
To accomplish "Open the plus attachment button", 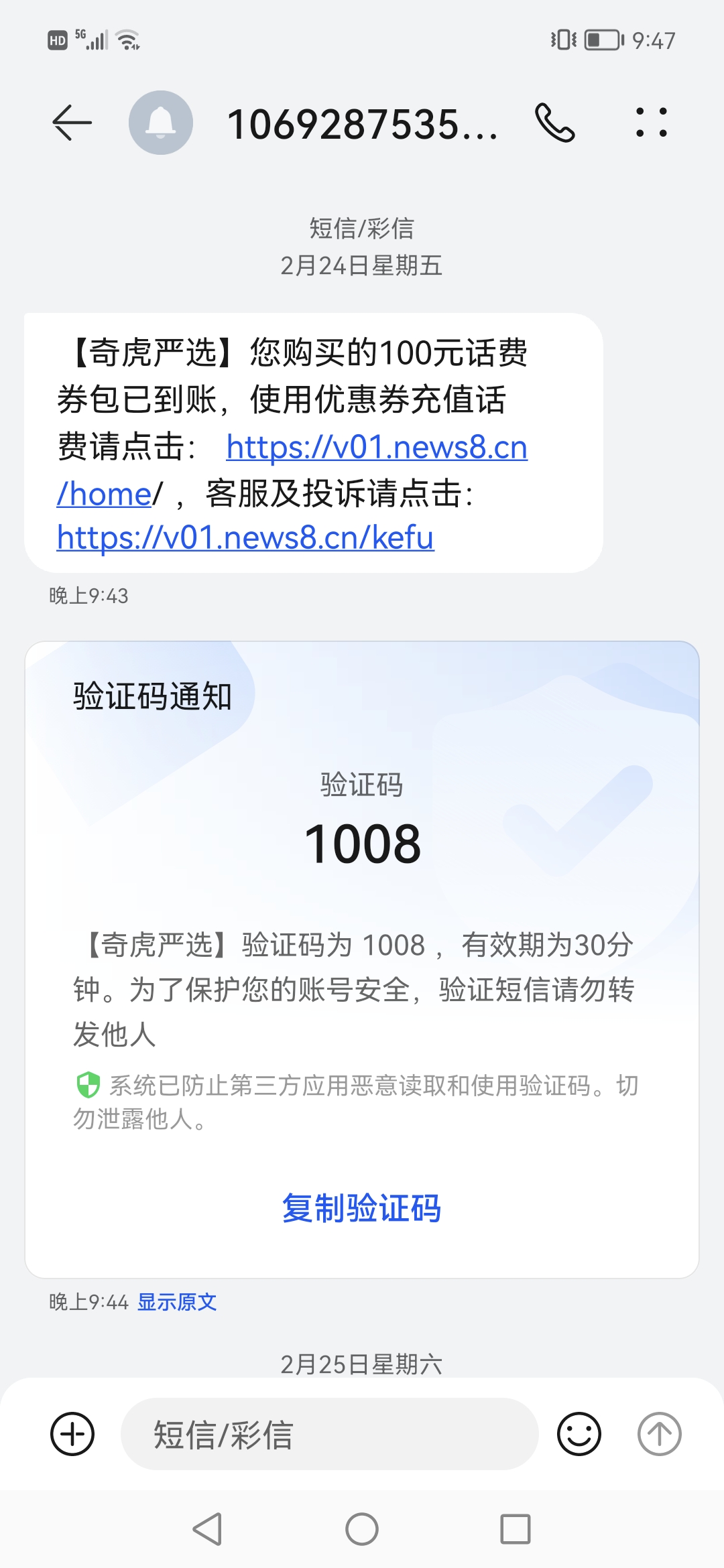I will click(72, 1434).
